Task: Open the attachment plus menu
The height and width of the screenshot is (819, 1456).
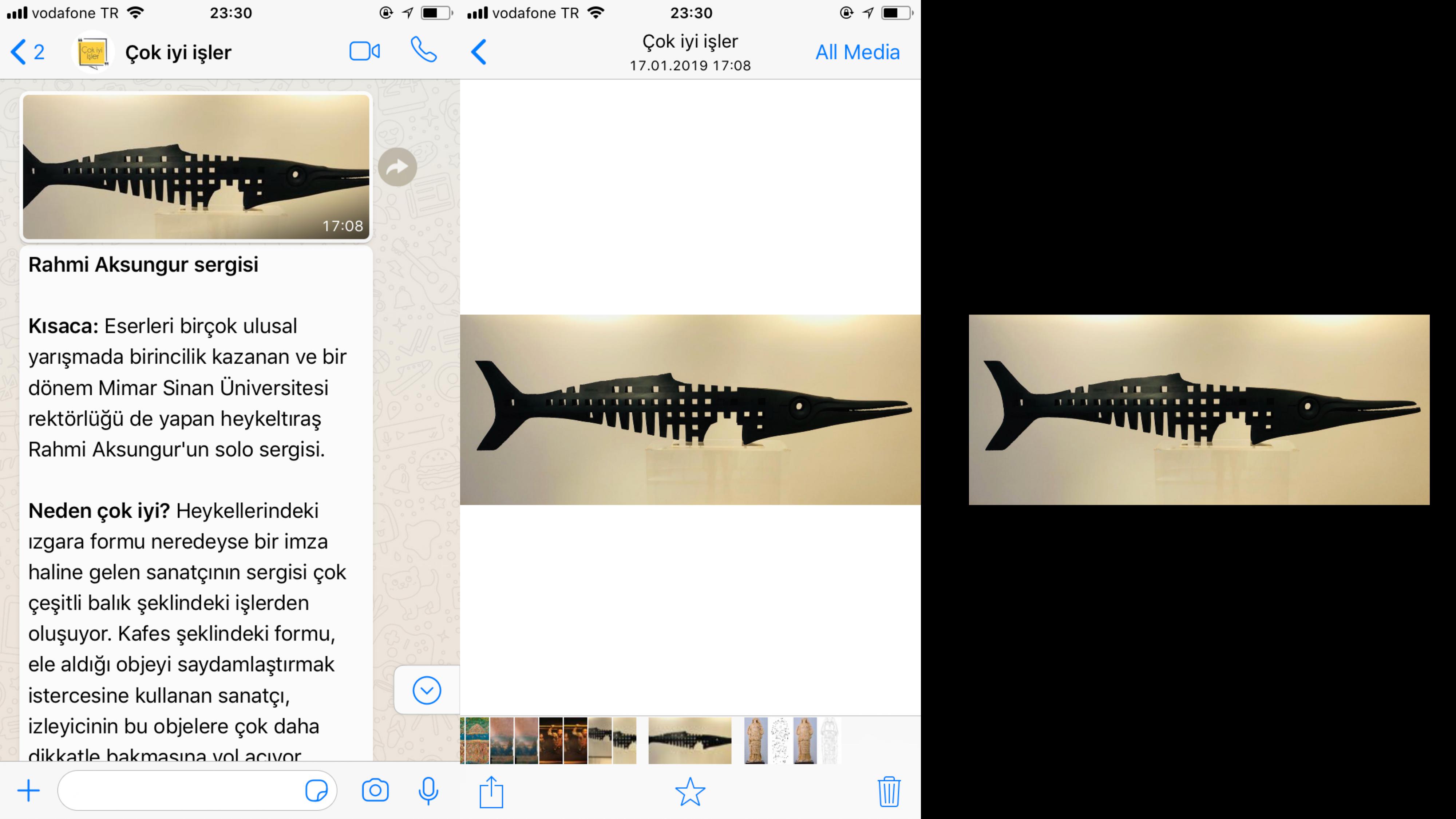Action: (x=28, y=791)
